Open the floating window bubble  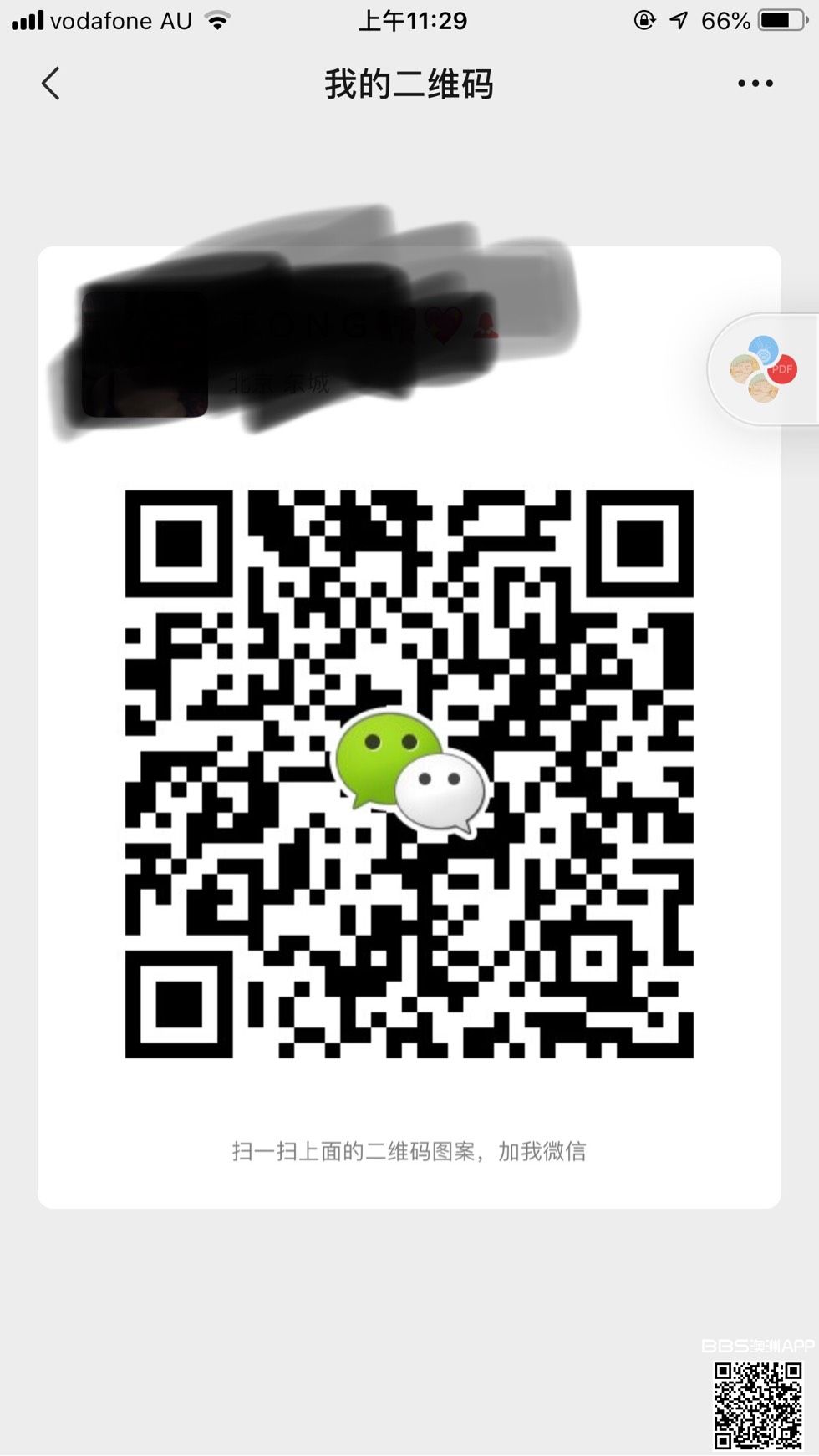click(763, 369)
